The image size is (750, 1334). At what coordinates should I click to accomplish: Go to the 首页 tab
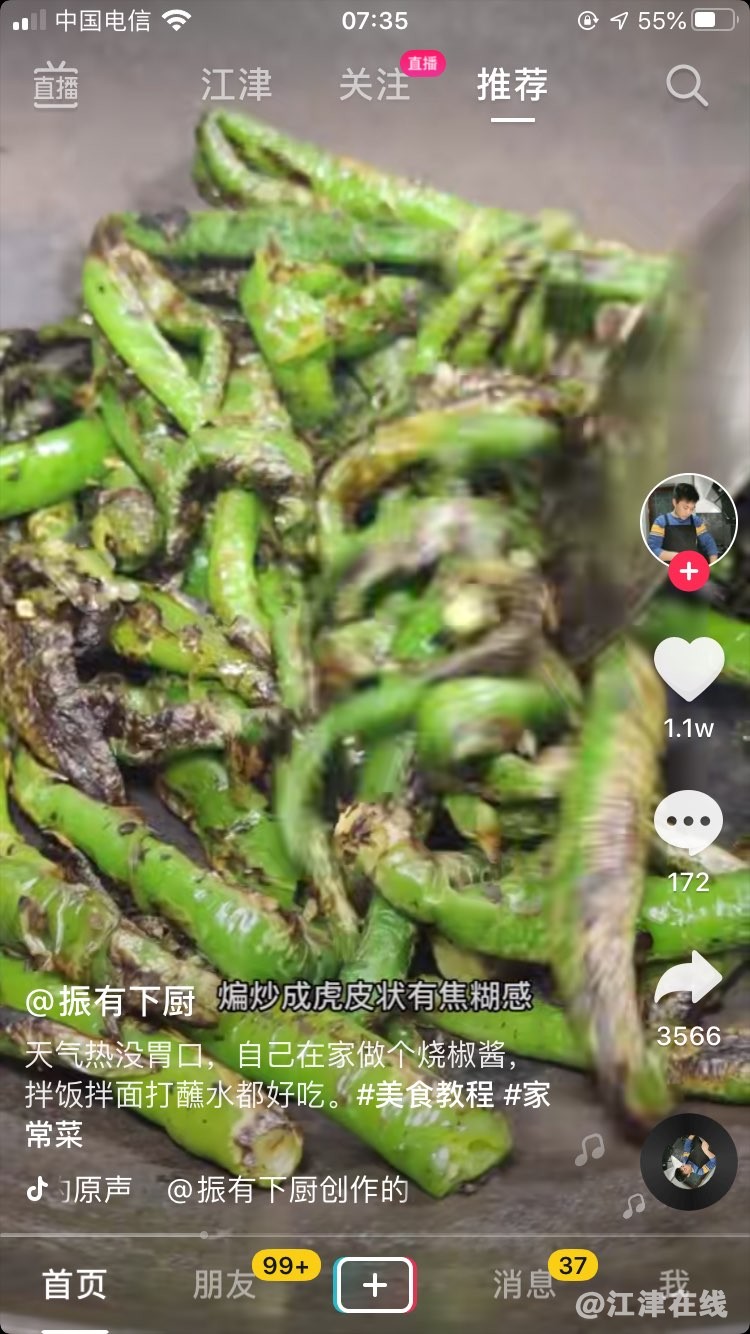(74, 1284)
